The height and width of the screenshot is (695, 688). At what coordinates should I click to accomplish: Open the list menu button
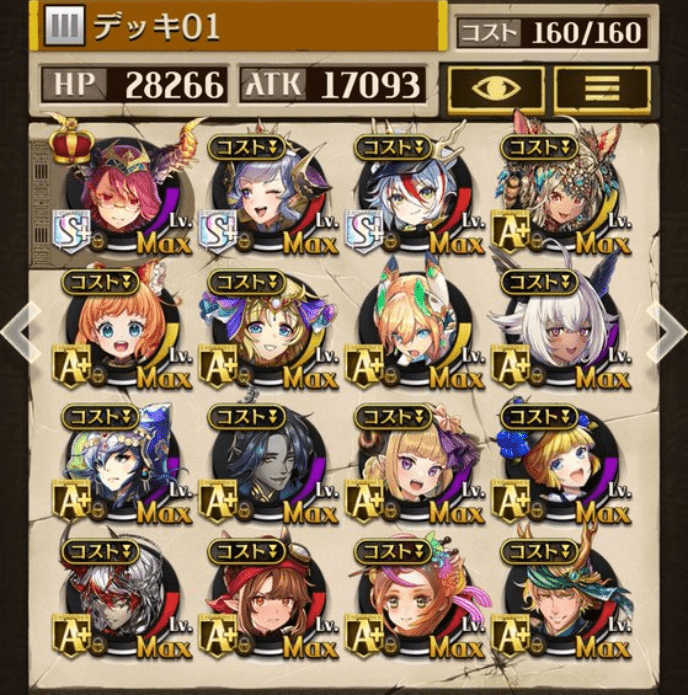click(601, 90)
